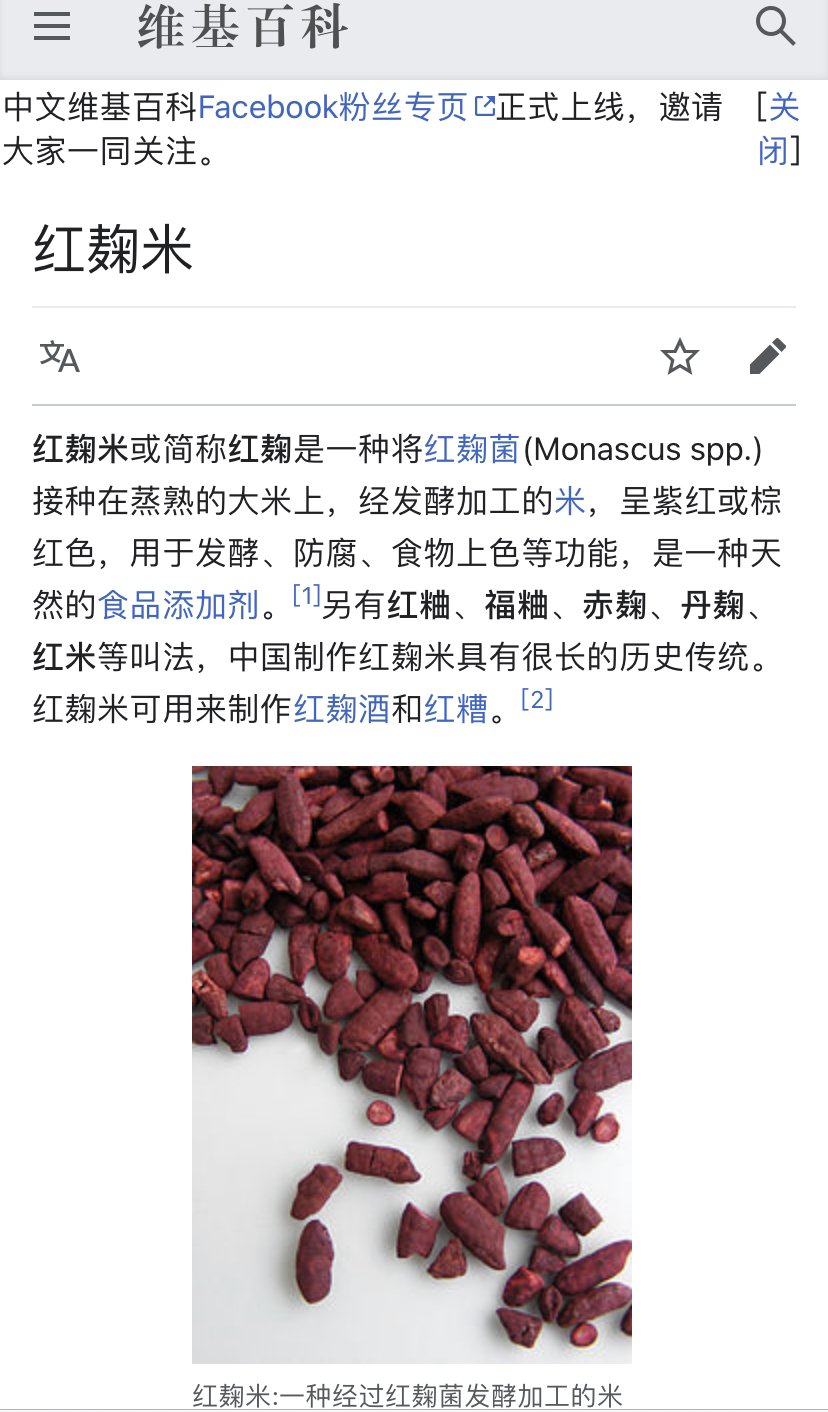
Task: View citation reference [1]
Action: pyautogui.click(x=306, y=597)
